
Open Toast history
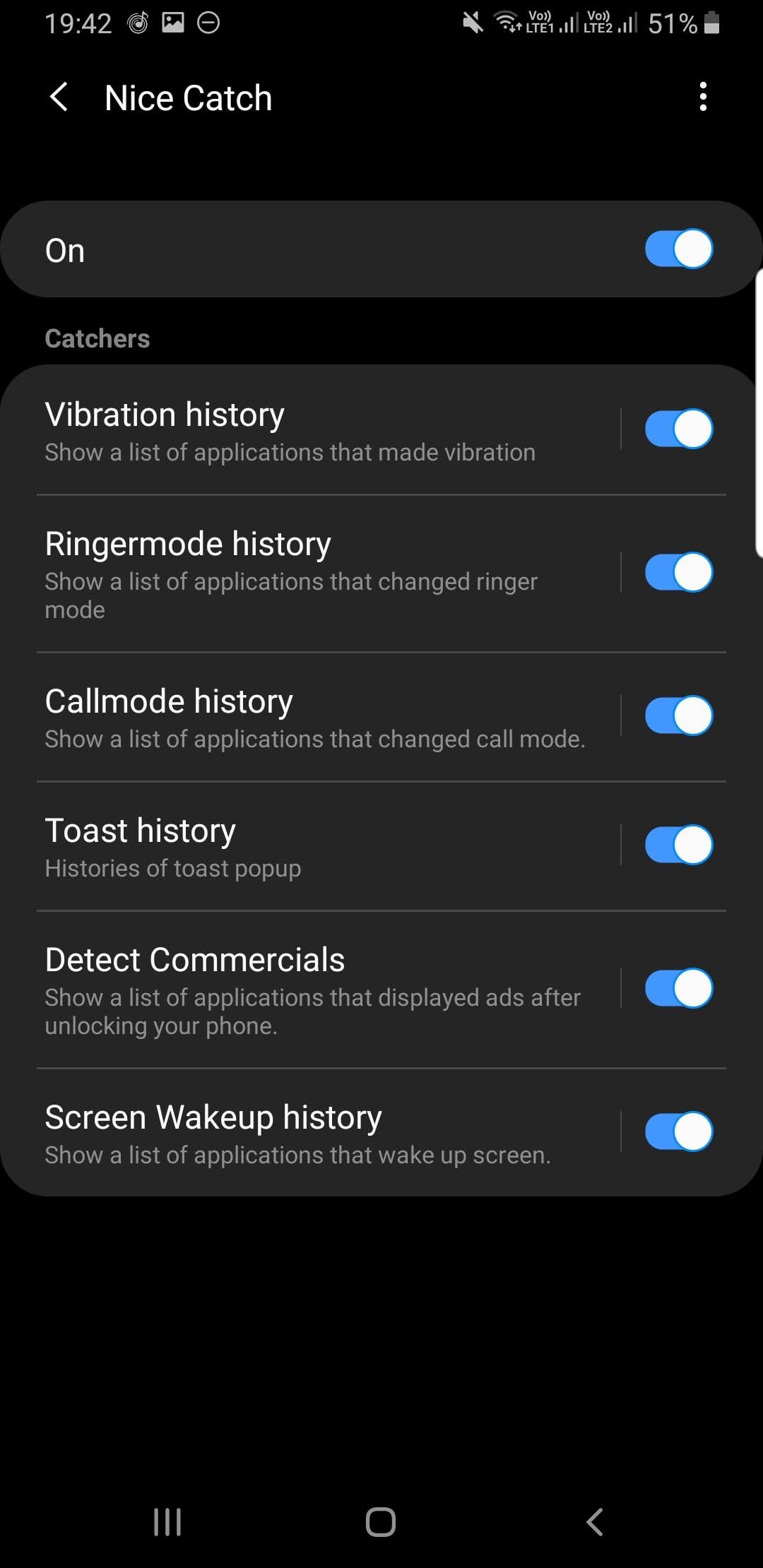[x=311, y=846]
